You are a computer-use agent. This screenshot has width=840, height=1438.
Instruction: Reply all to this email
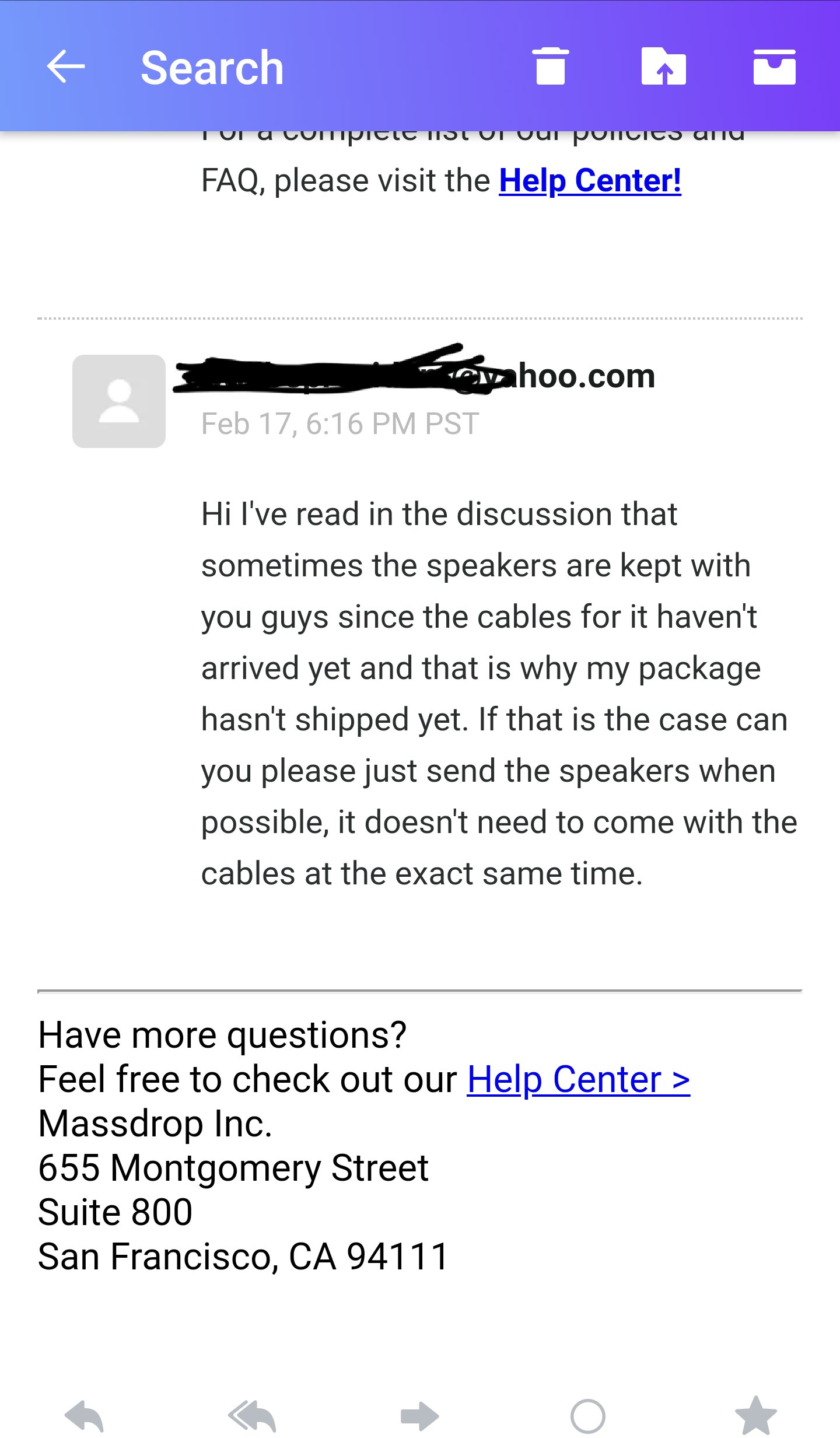click(253, 1416)
